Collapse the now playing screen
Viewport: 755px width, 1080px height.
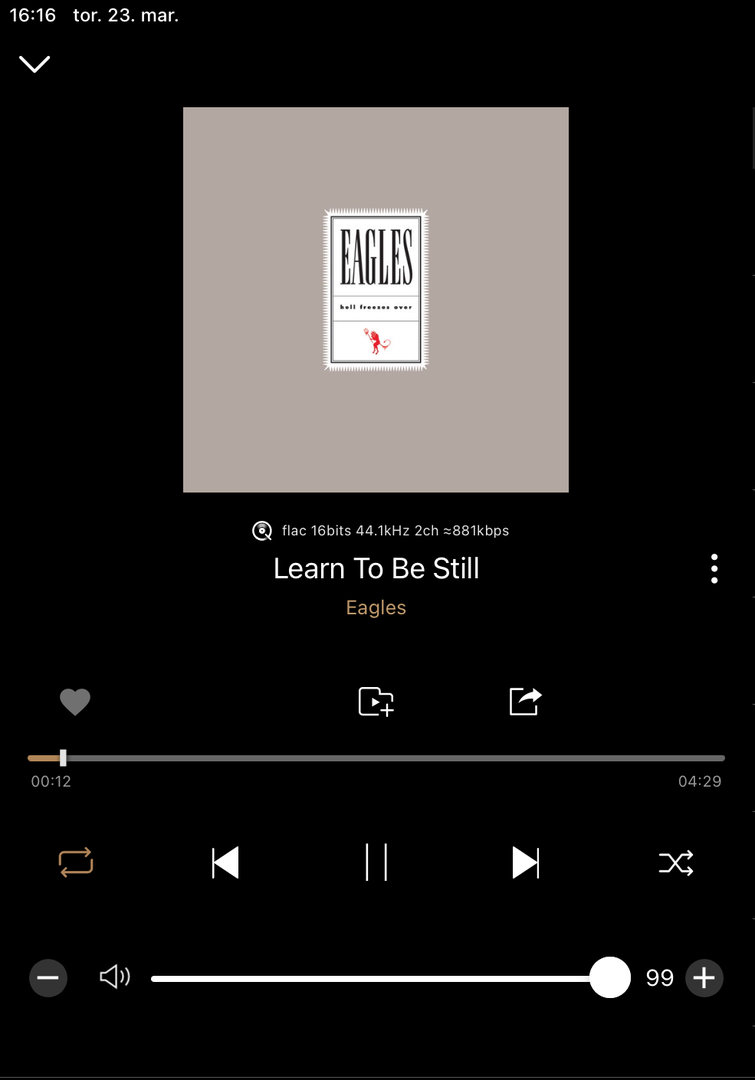pyautogui.click(x=34, y=64)
